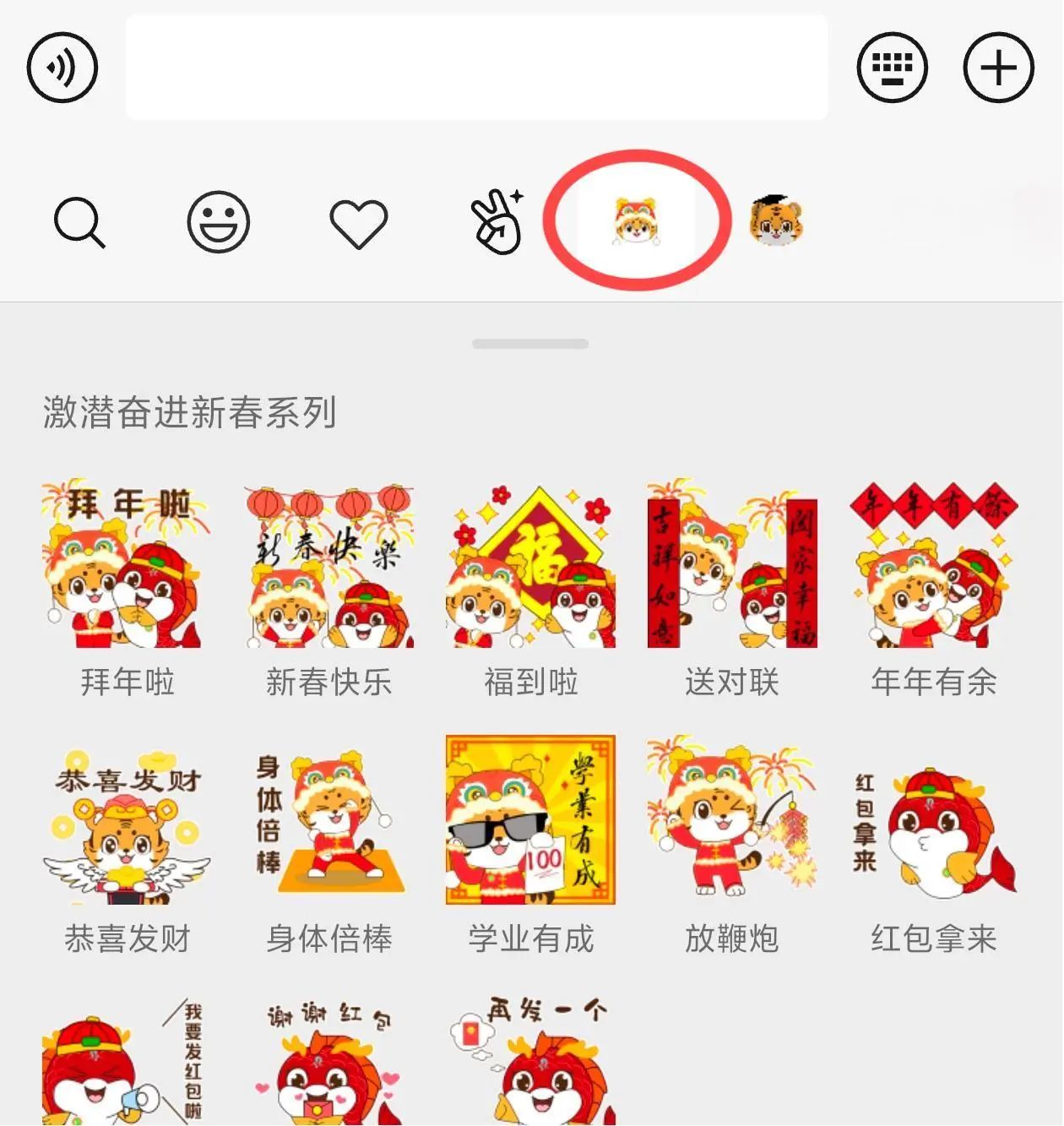The image size is (1064, 1126).
Task: Send the 年年有余 sticker
Action: click(934, 564)
